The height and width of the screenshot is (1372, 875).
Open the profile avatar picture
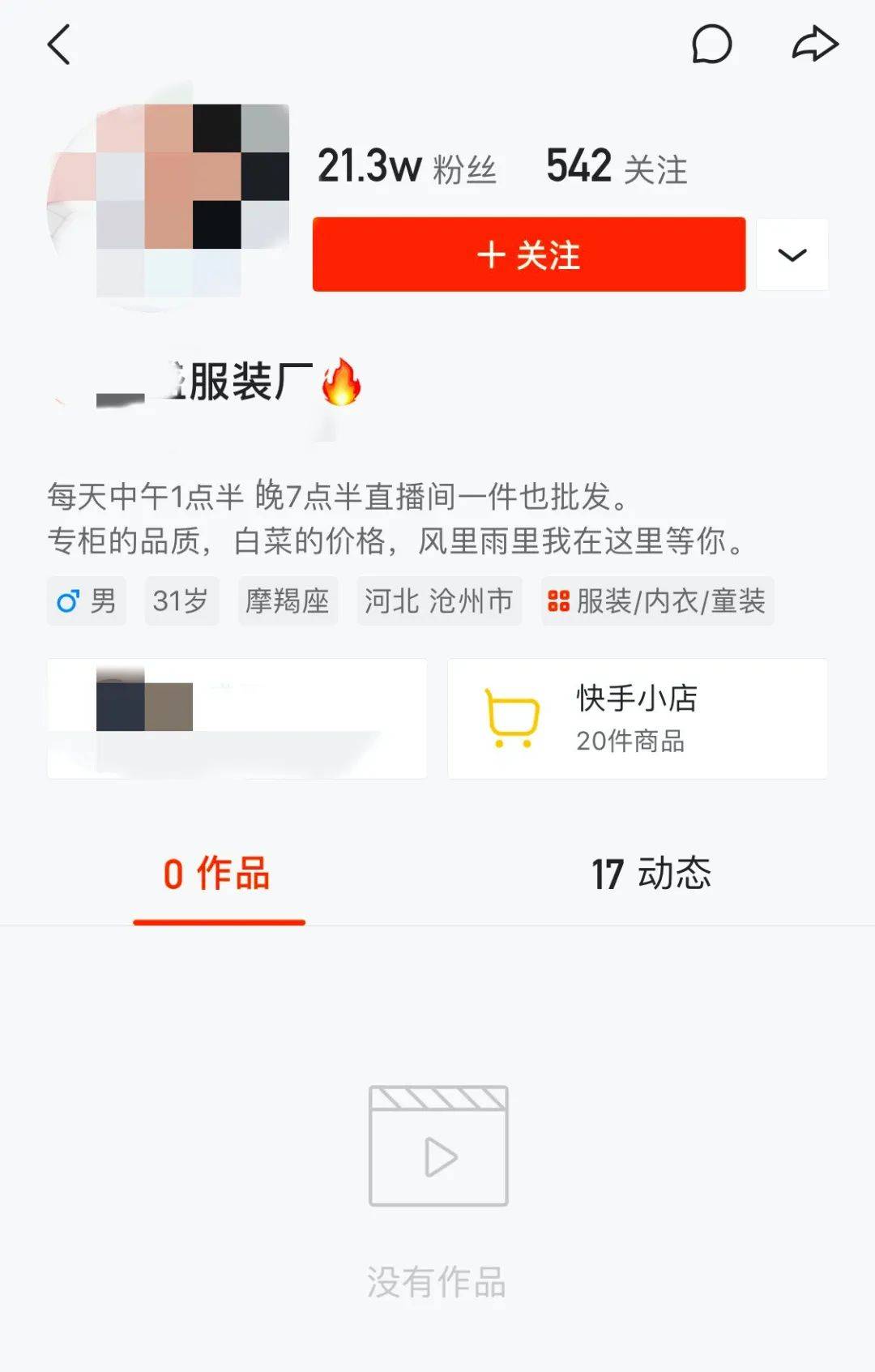(x=169, y=199)
